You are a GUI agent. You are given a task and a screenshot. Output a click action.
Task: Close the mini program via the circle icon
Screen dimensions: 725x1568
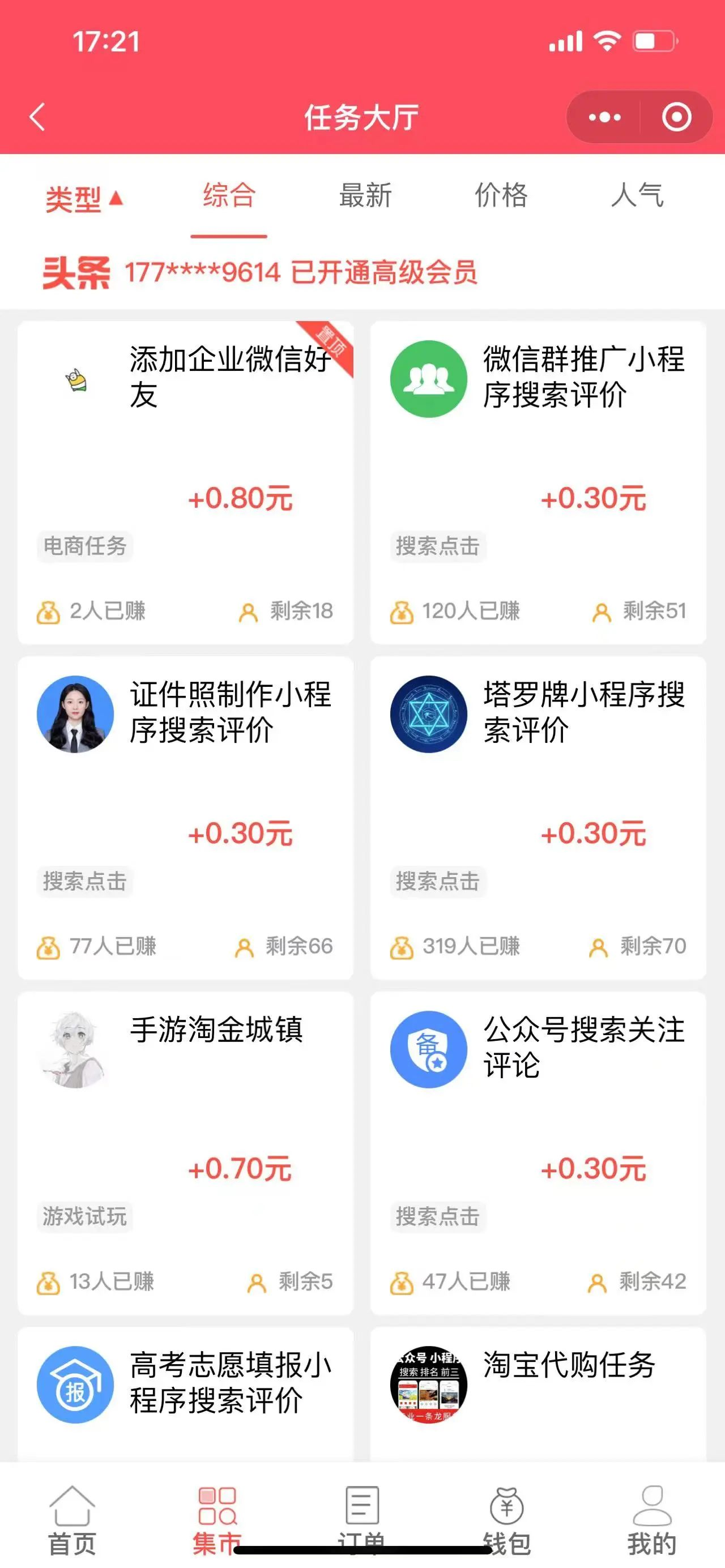tap(676, 117)
